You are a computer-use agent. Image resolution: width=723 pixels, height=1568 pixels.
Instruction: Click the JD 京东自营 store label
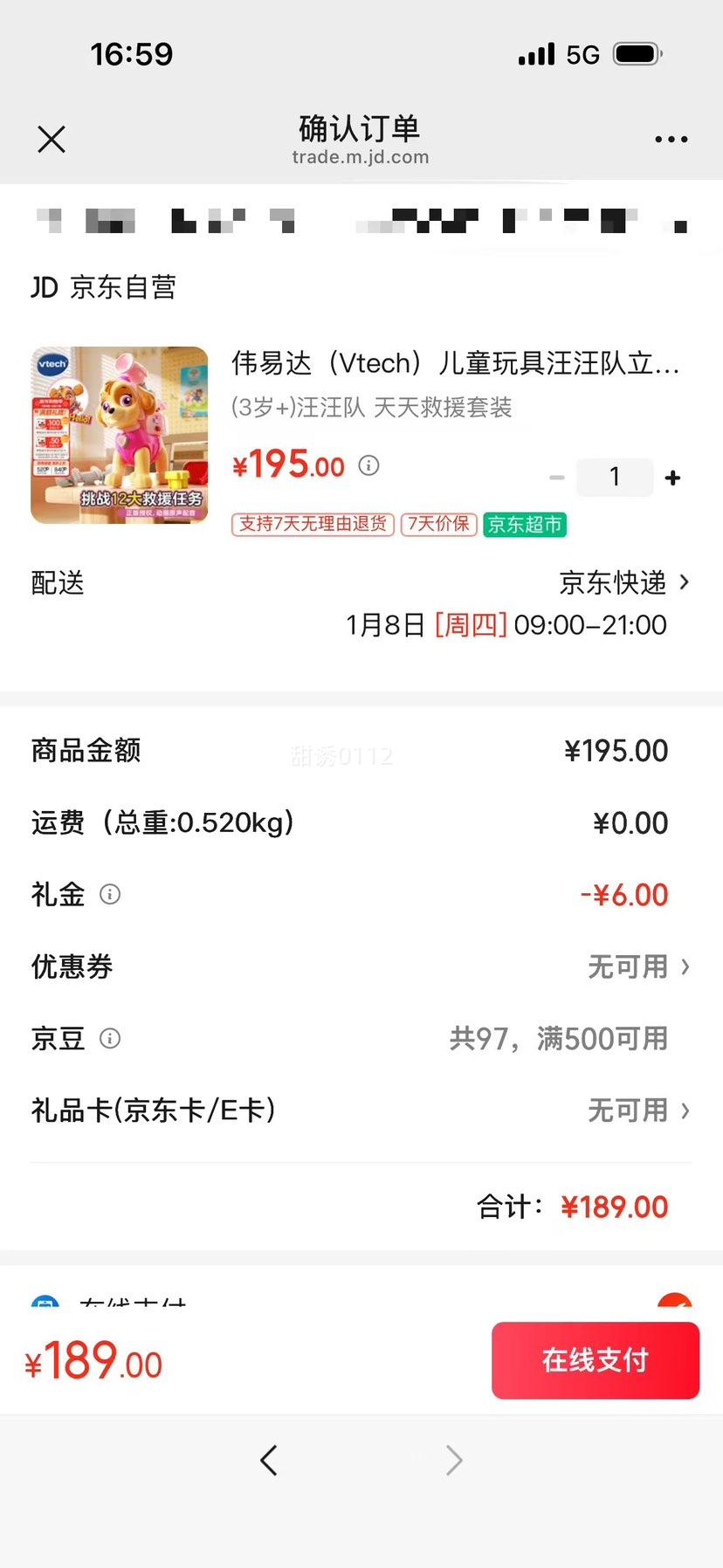pyautogui.click(x=103, y=286)
